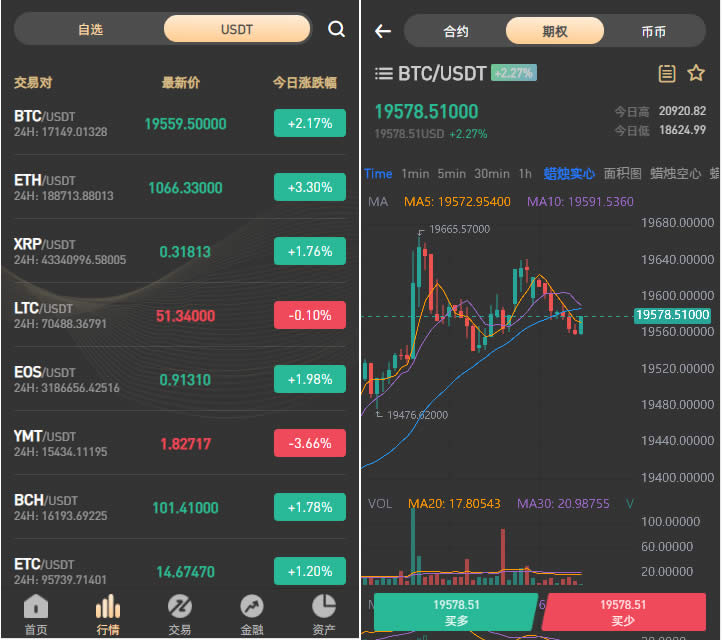This screenshot has height=641, width=722.
Task: Select the 5min chart interval
Action: pos(452,173)
